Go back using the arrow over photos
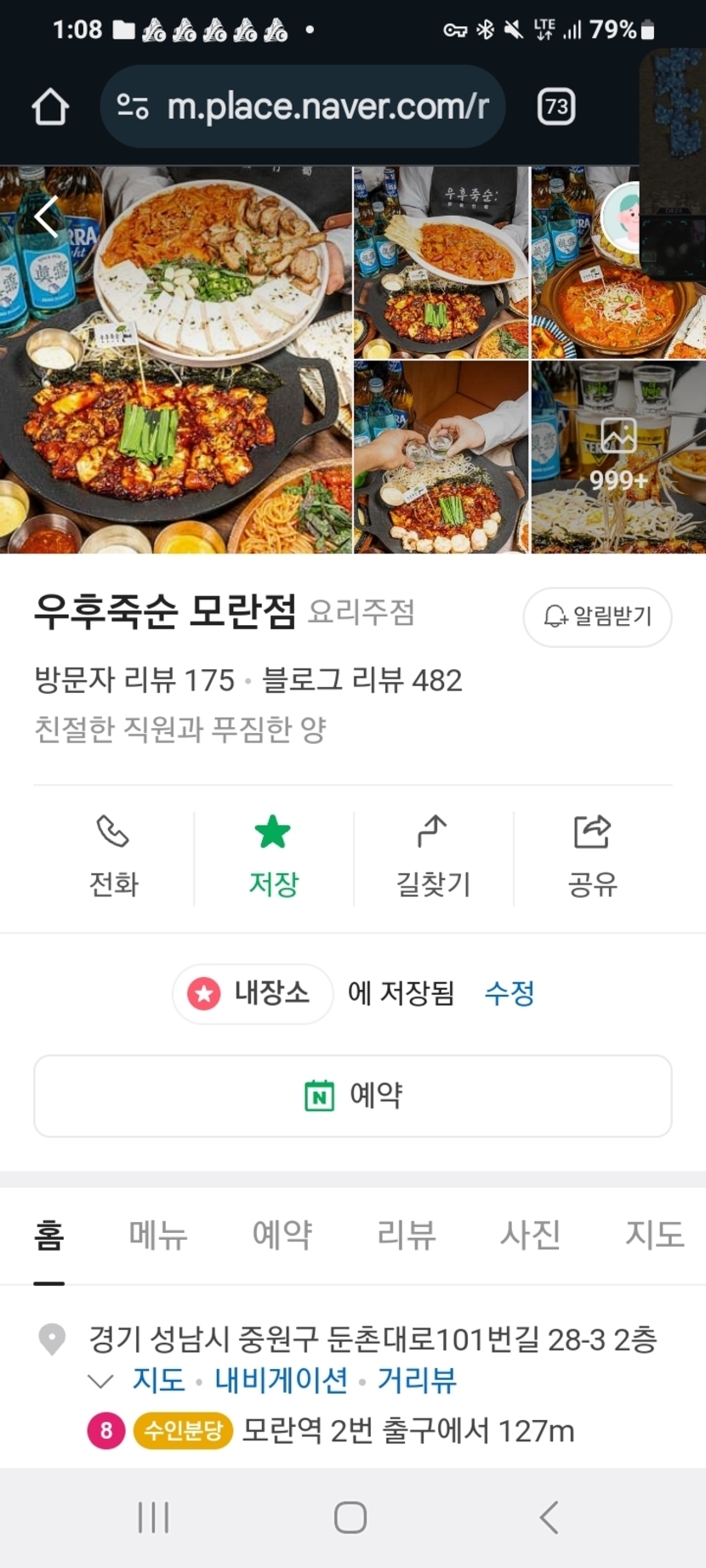The height and width of the screenshot is (1568, 706). click(48, 217)
